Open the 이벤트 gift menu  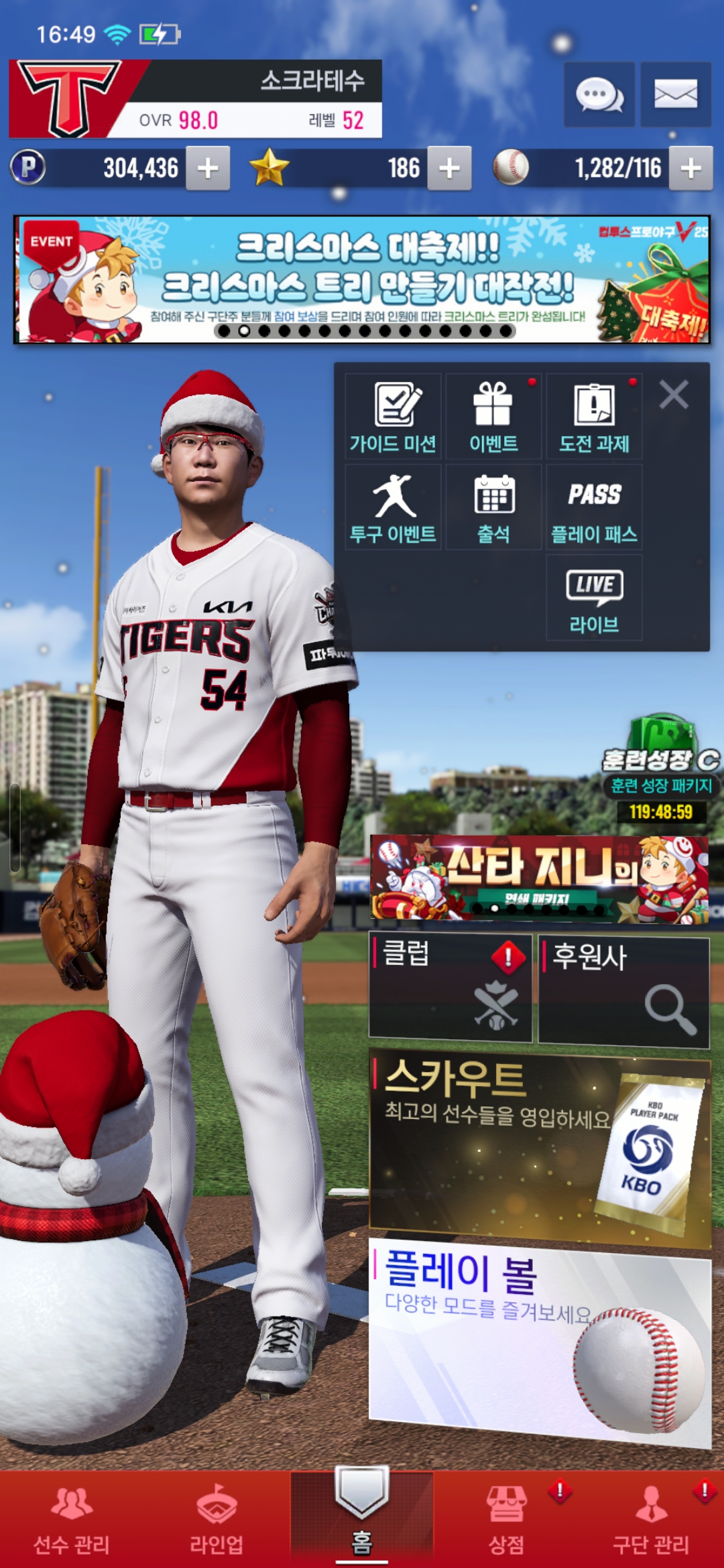[493, 417]
